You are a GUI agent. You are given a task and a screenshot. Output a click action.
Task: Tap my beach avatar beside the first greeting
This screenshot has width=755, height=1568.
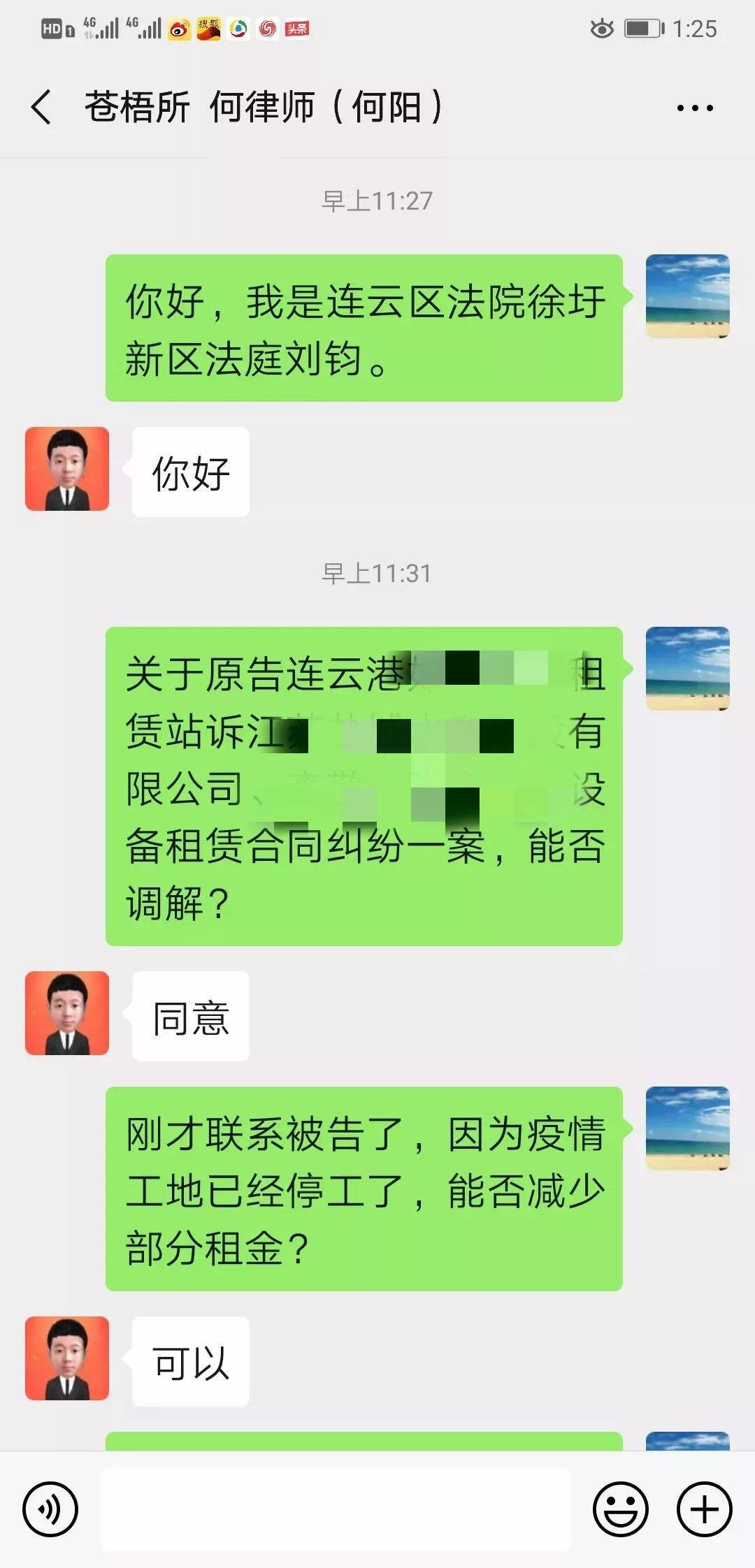coord(687,296)
